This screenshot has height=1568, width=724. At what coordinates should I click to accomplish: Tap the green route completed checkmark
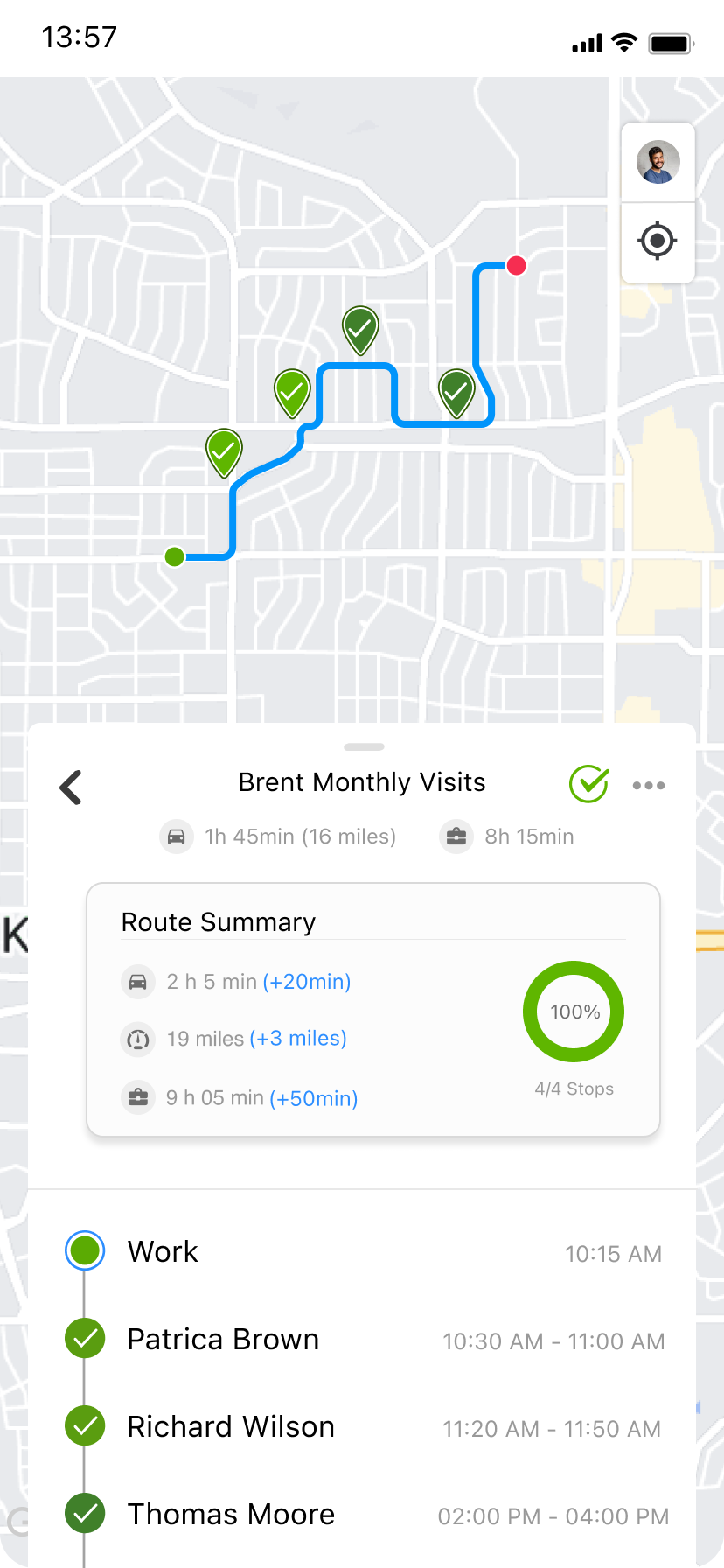[x=589, y=783]
